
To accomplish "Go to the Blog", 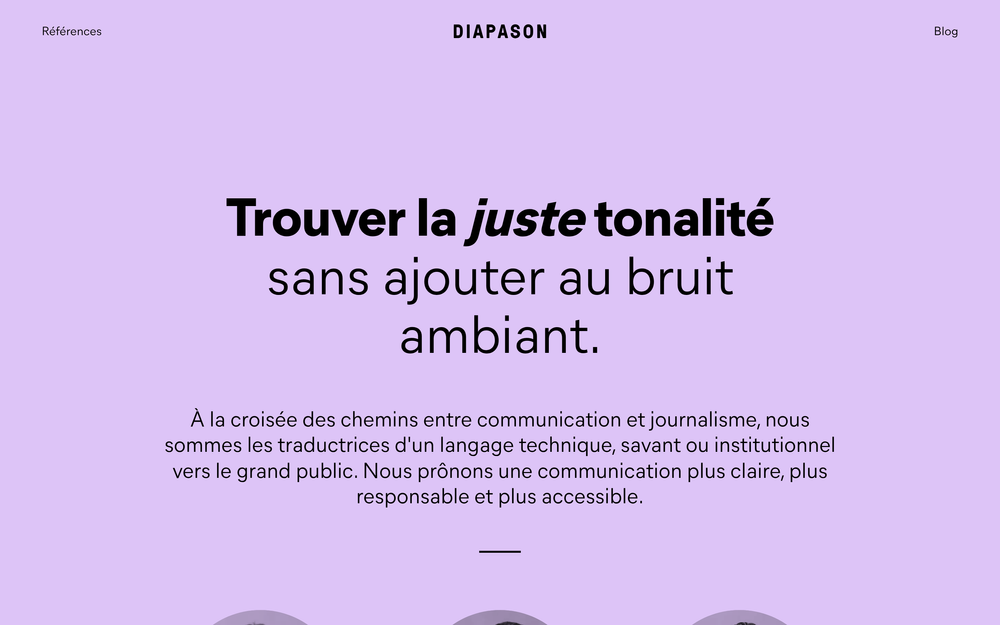I will tap(945, 31).
